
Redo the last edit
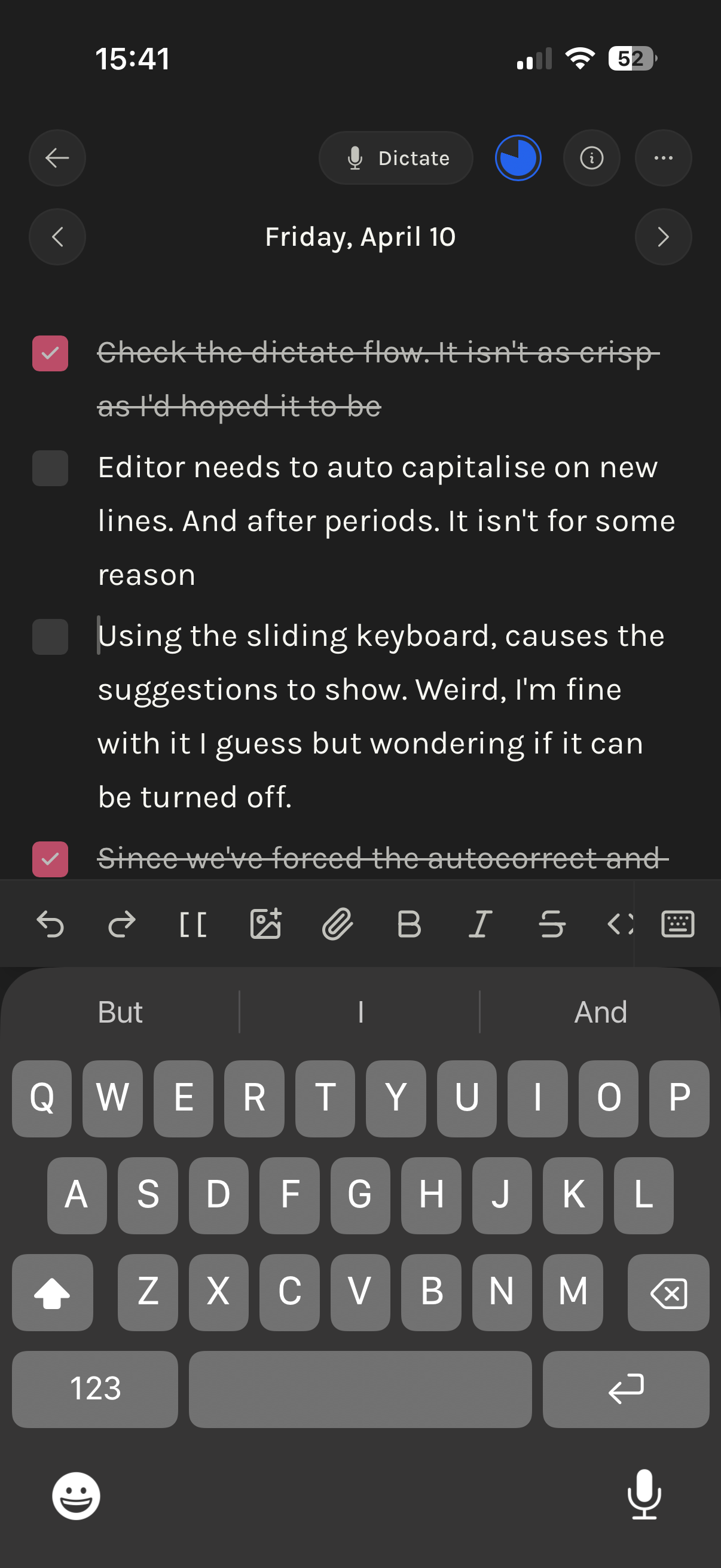(x=122, y=923)
